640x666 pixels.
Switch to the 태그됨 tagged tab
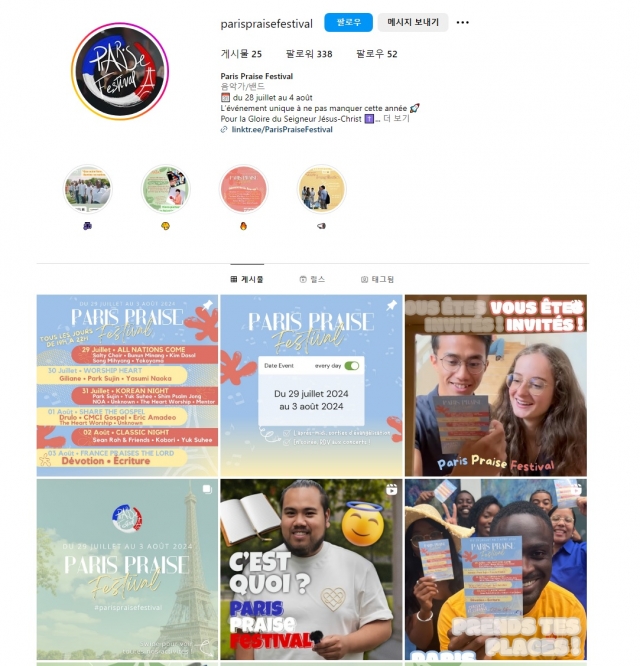[377, 279]
